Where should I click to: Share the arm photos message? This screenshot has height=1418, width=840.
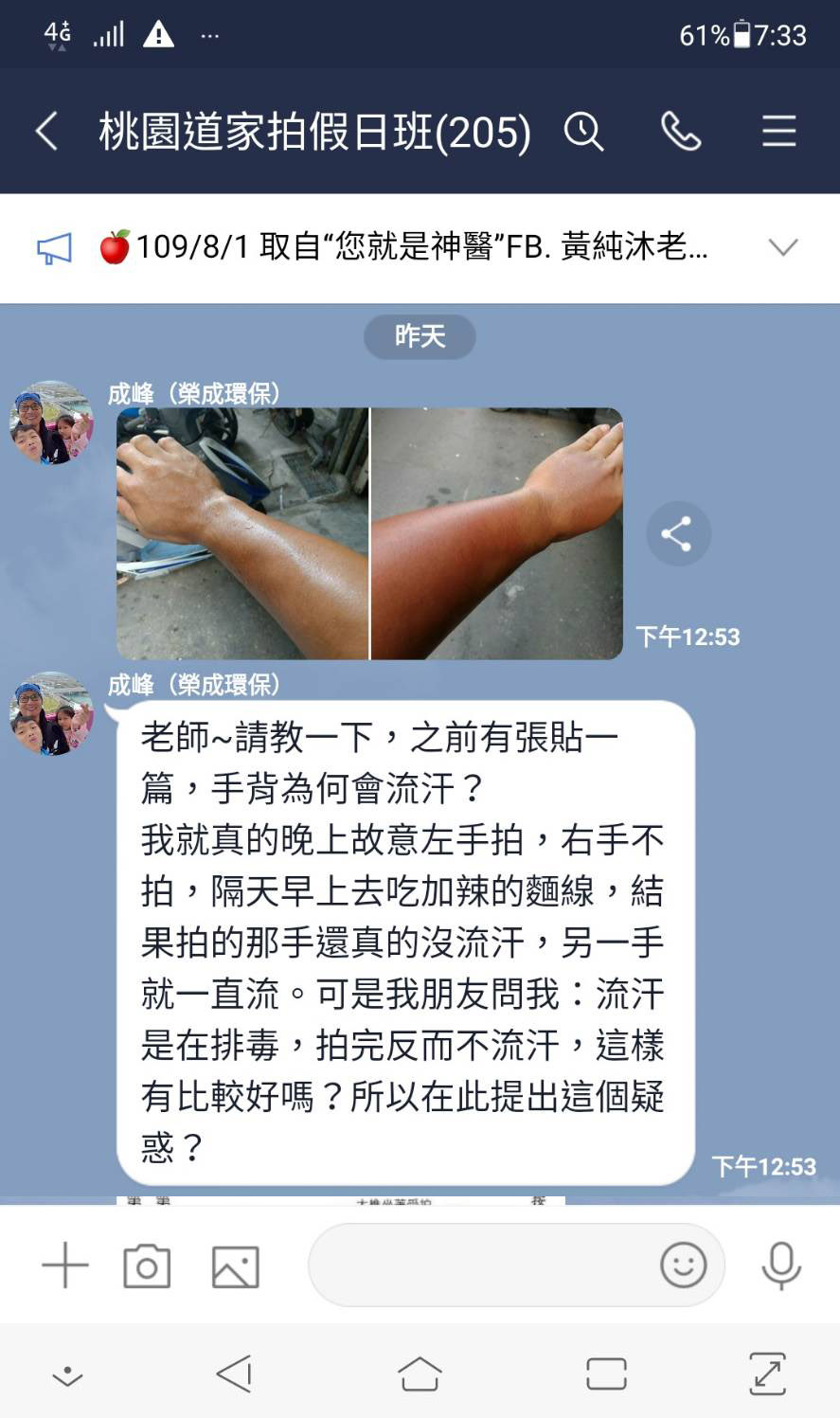(678, 533)
